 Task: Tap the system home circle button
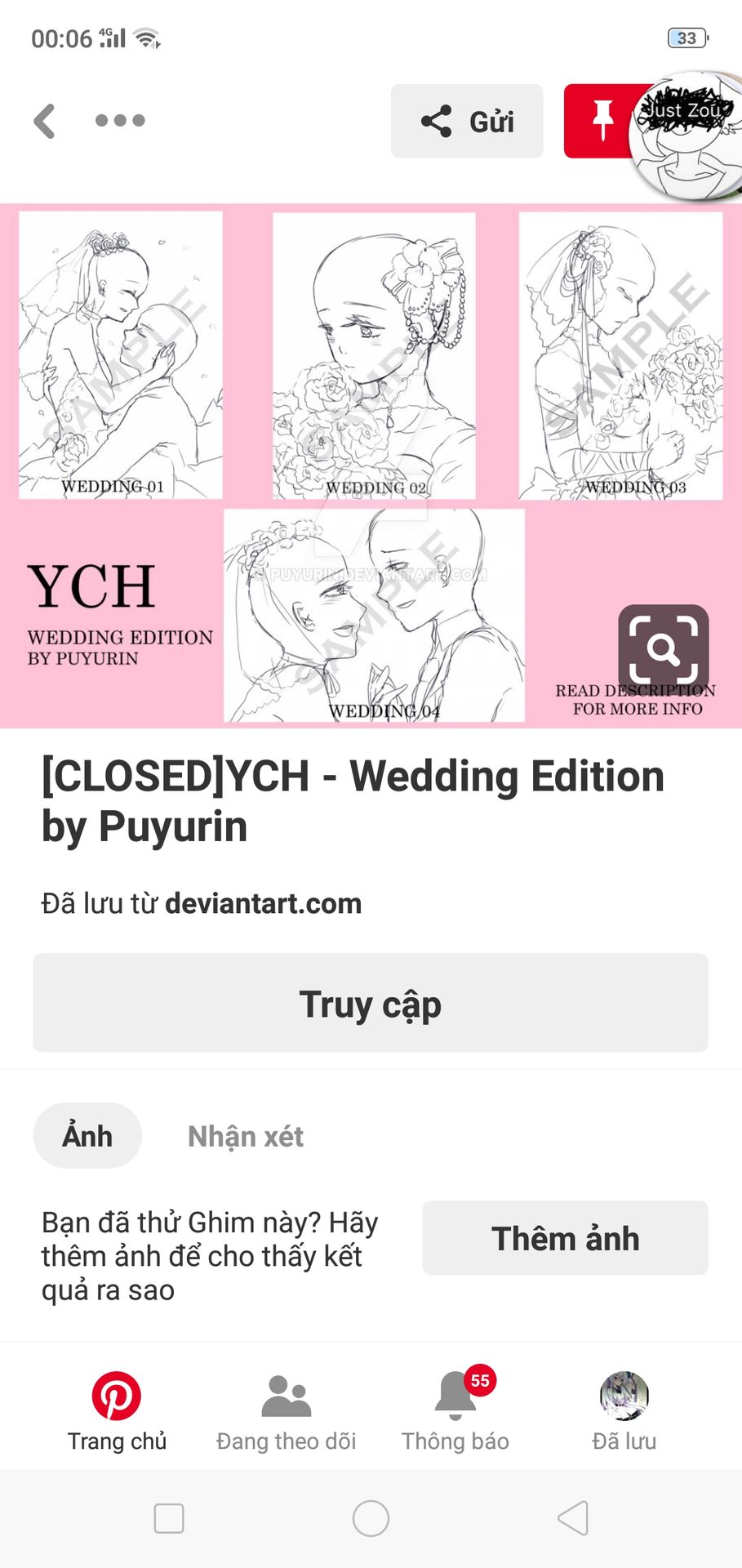(x=371, y=1519)
